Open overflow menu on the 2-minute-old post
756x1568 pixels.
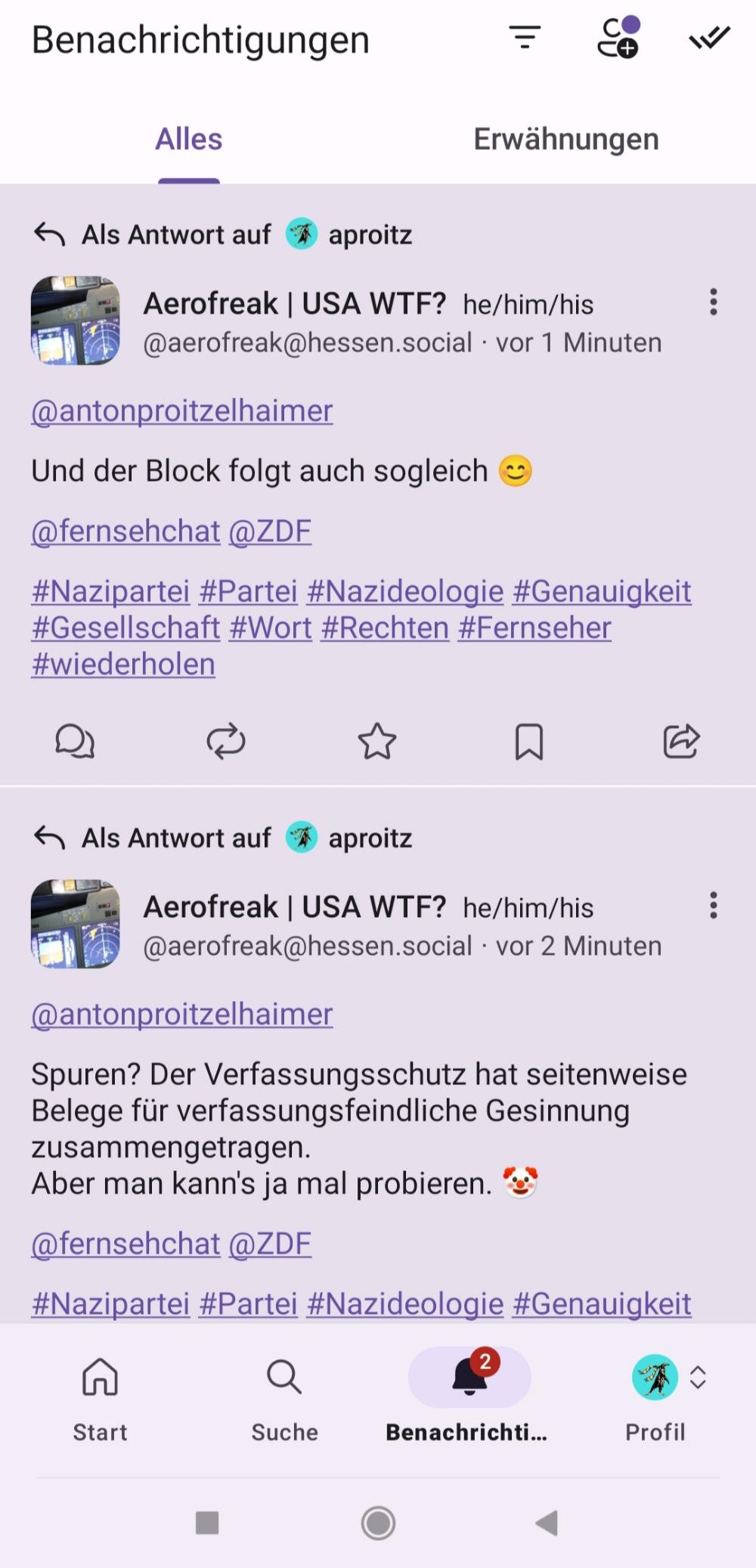[713, 906]
